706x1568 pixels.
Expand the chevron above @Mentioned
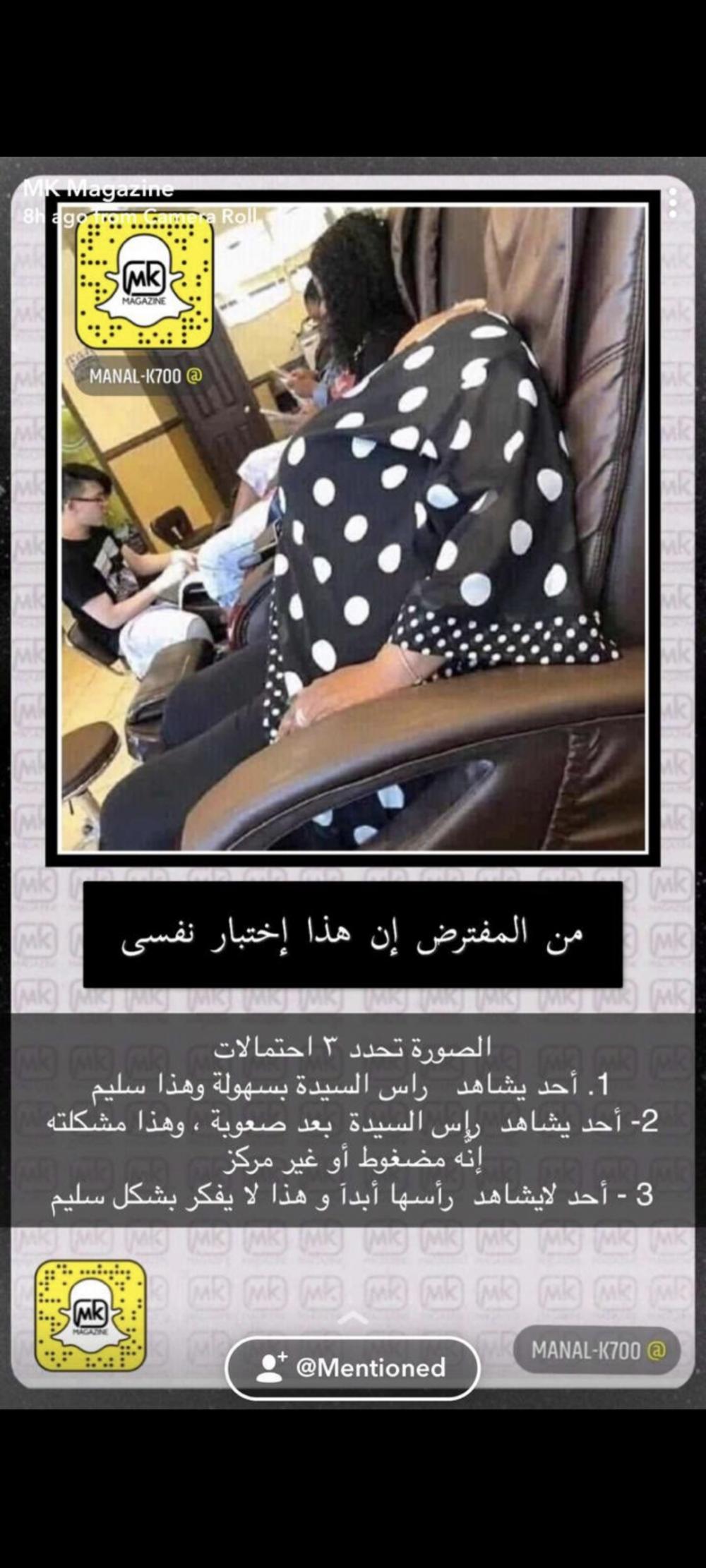point(353,1317)
